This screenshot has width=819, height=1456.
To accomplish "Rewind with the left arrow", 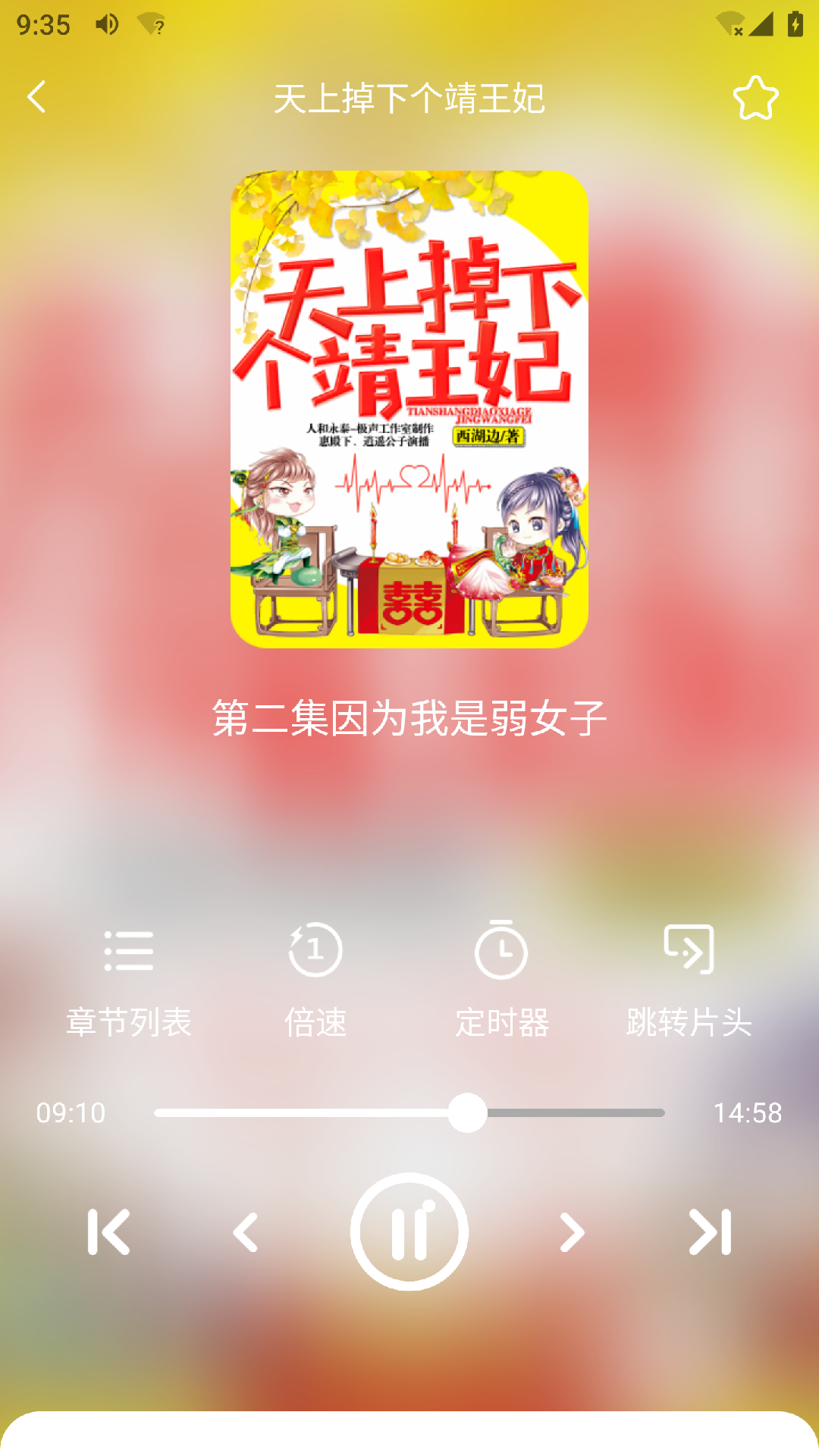I will (x=246, y=1232).
